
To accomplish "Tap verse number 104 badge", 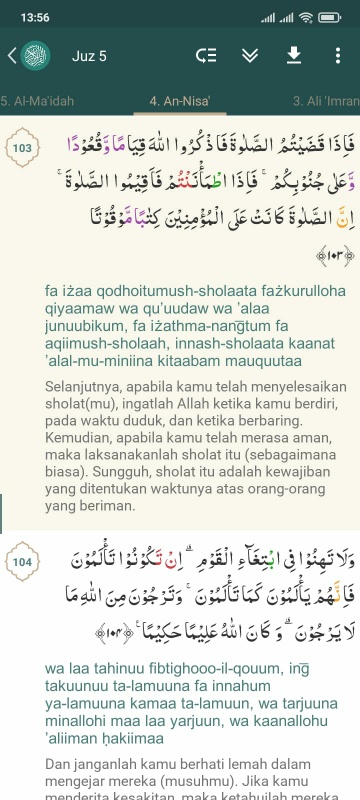I will tap(22, 562).
